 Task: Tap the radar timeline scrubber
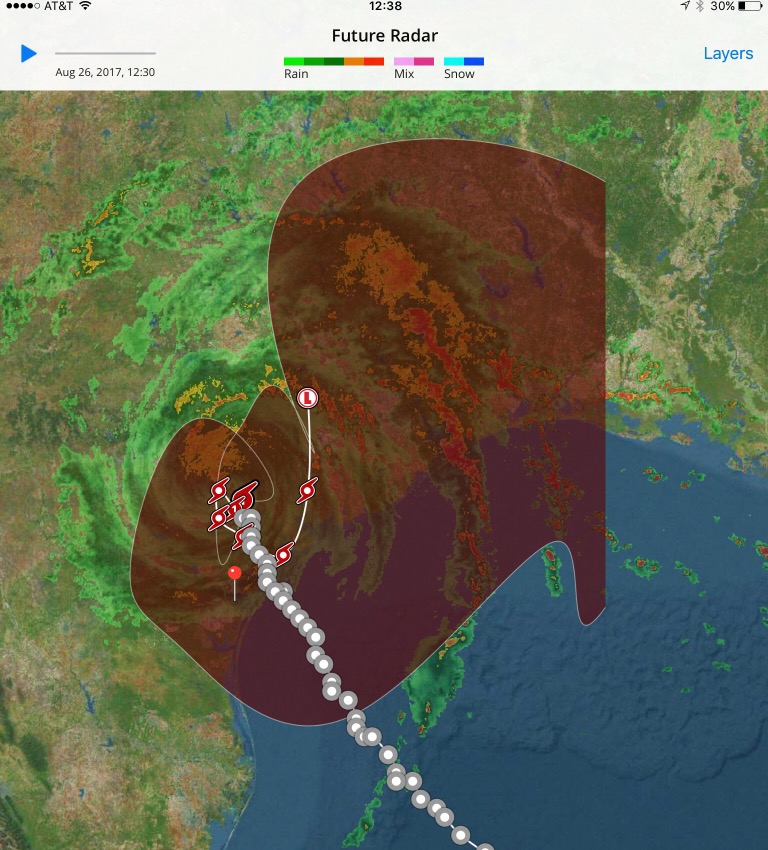click(x=105, y=53)
